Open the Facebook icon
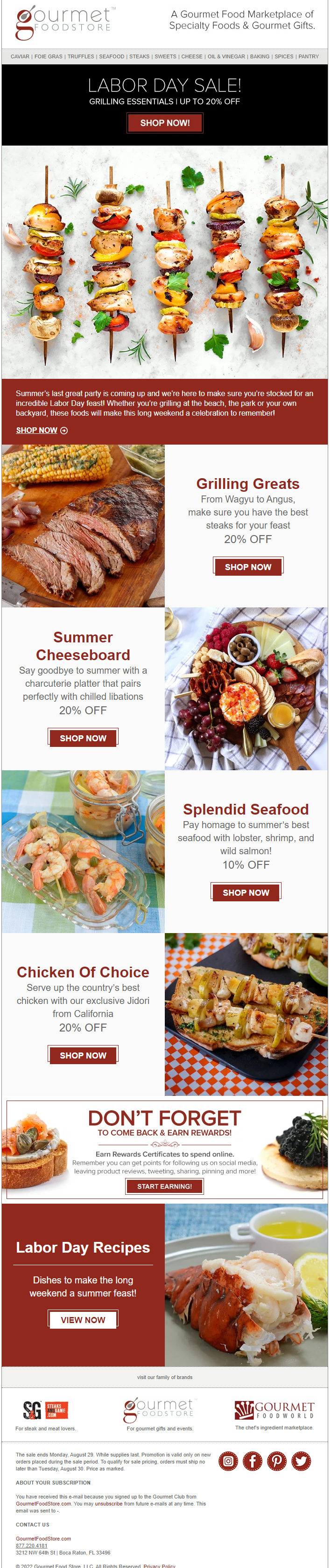The image size is (331, 1568). click(x=253, y=1461)
